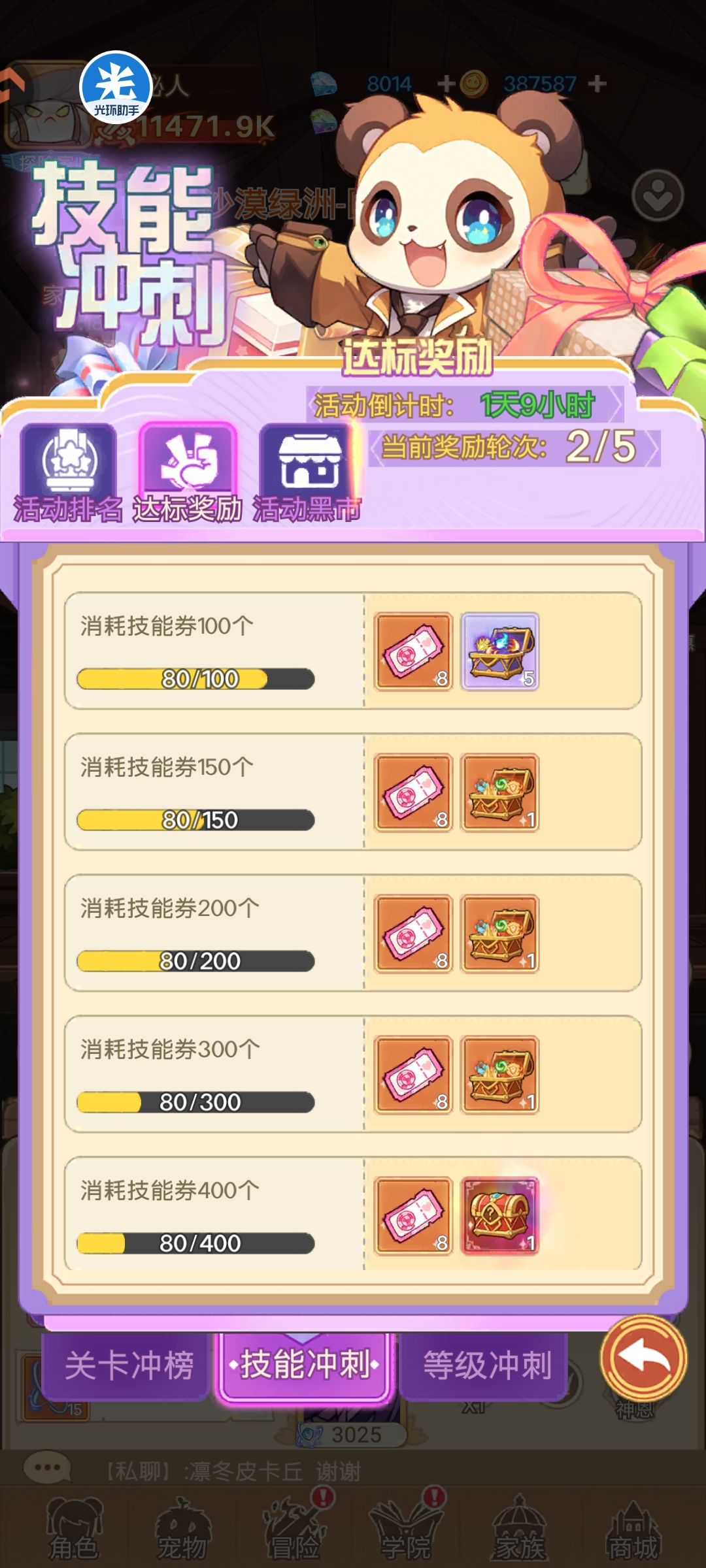This screenshot has width=706, height=1568.
Task: Switch to 等级冲刺 event
Action: [487, 1365]
